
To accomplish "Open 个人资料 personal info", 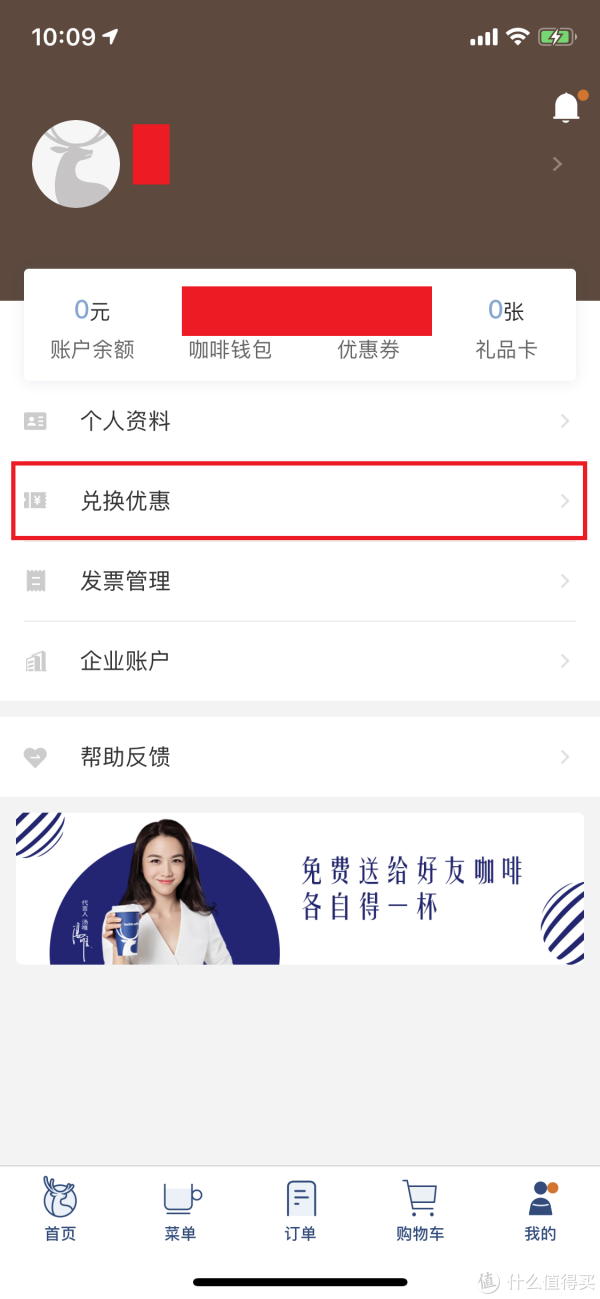I will click(300, 421).
